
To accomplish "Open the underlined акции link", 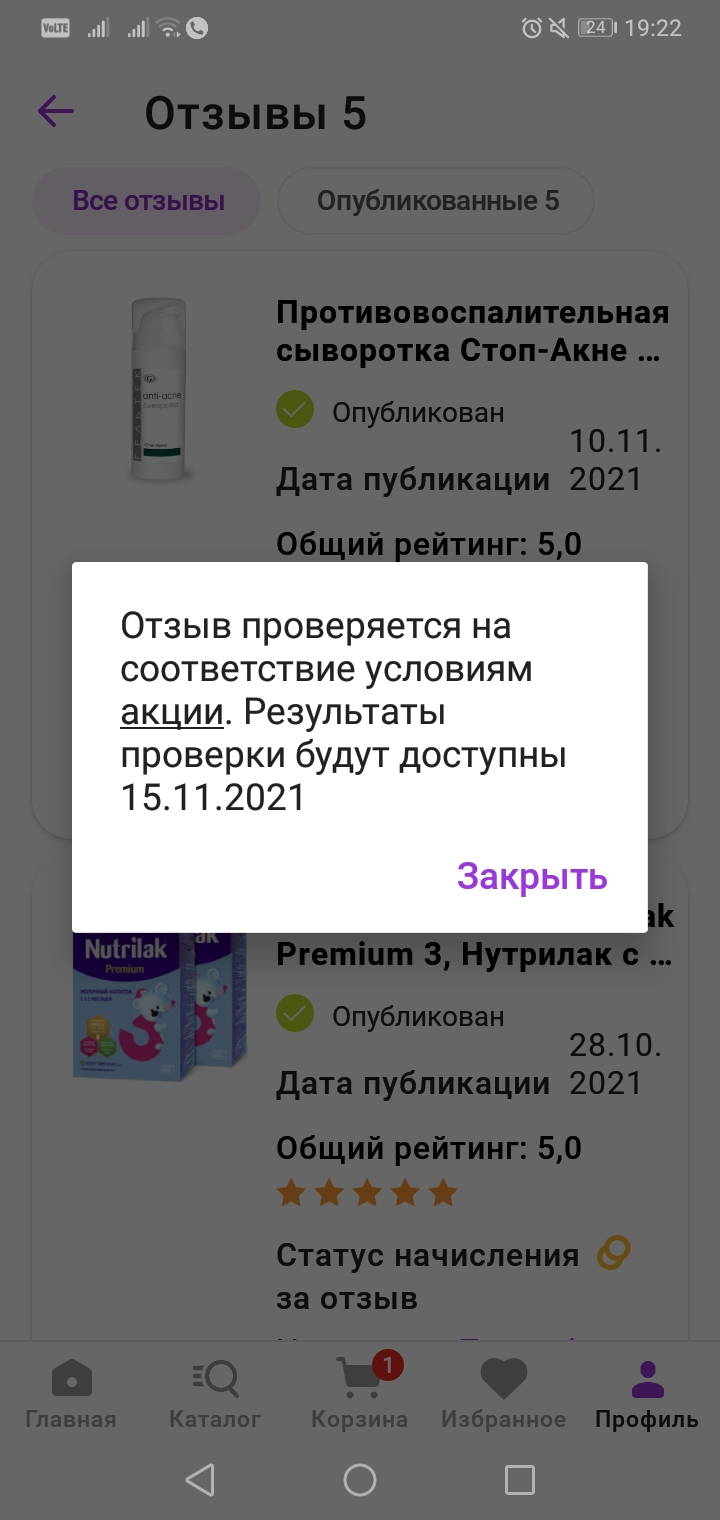I will [171, 713].
